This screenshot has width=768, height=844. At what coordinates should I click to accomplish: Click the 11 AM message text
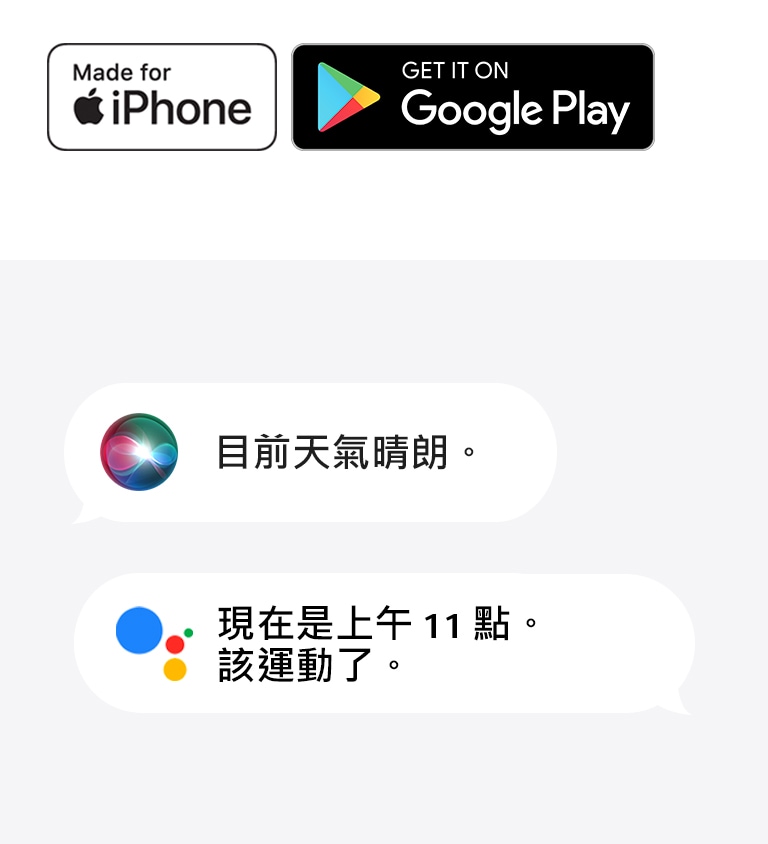[375, 621]
